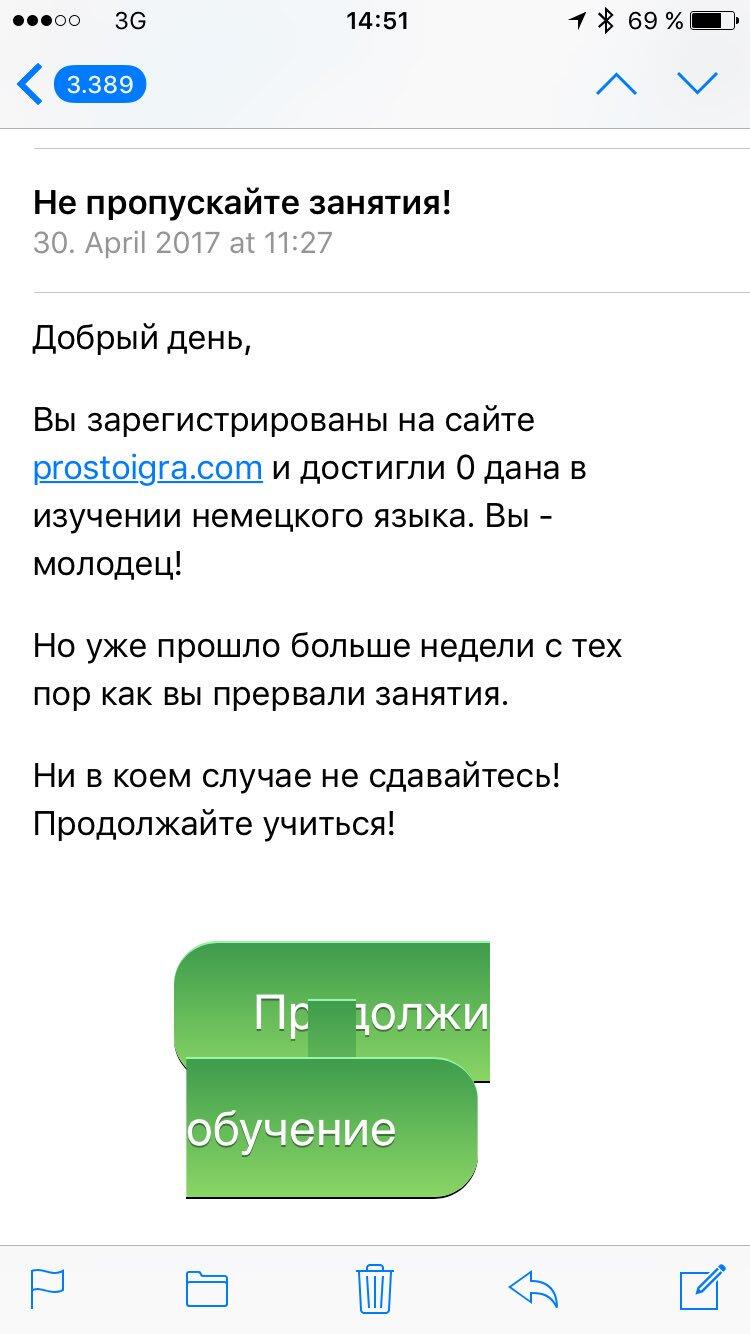Tap the green Продолжить обучение button
Viewport: 750px width, 1334px height.
[330, 1070]
